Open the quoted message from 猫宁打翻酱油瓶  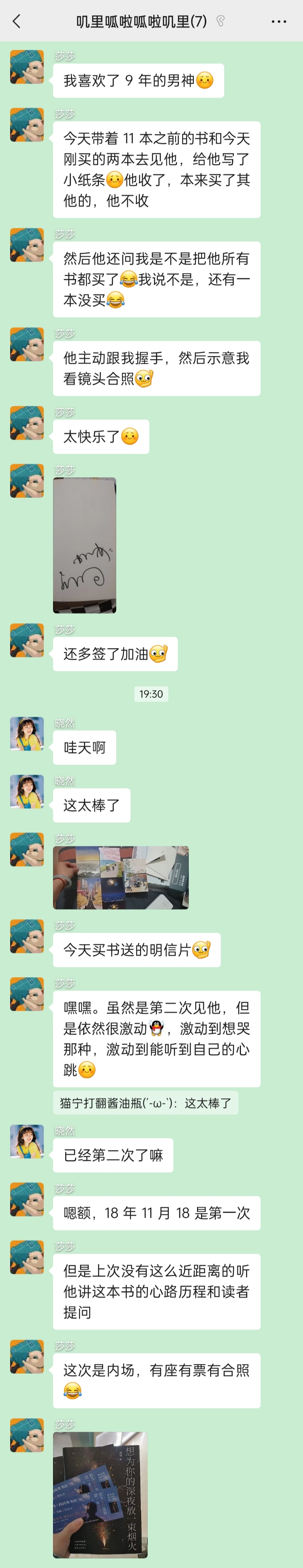(x=145, y=1103)
